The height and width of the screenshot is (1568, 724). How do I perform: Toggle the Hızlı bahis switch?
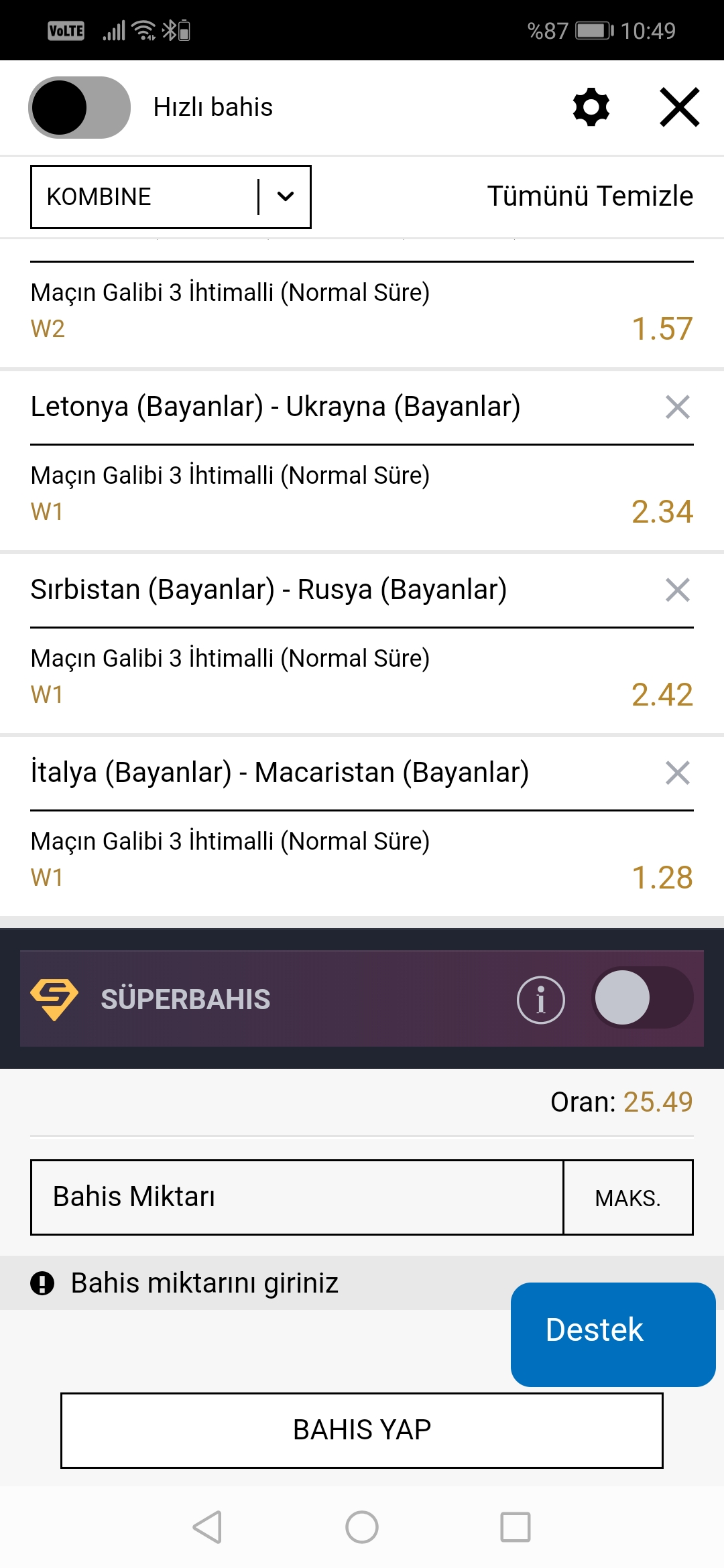pyautogui.click(x=79, y=107)
